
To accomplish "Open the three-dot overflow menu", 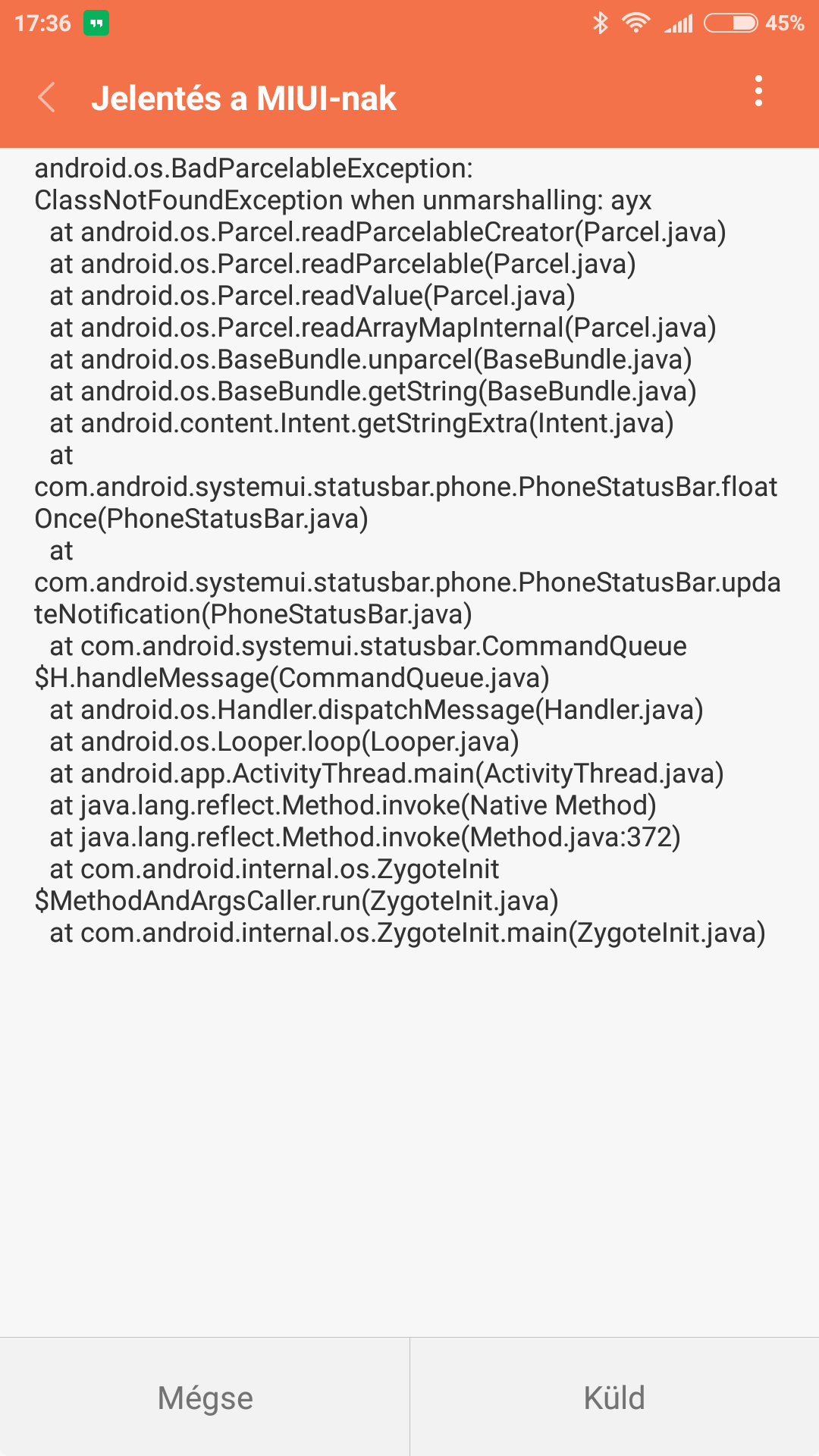I will pos(758,92).
